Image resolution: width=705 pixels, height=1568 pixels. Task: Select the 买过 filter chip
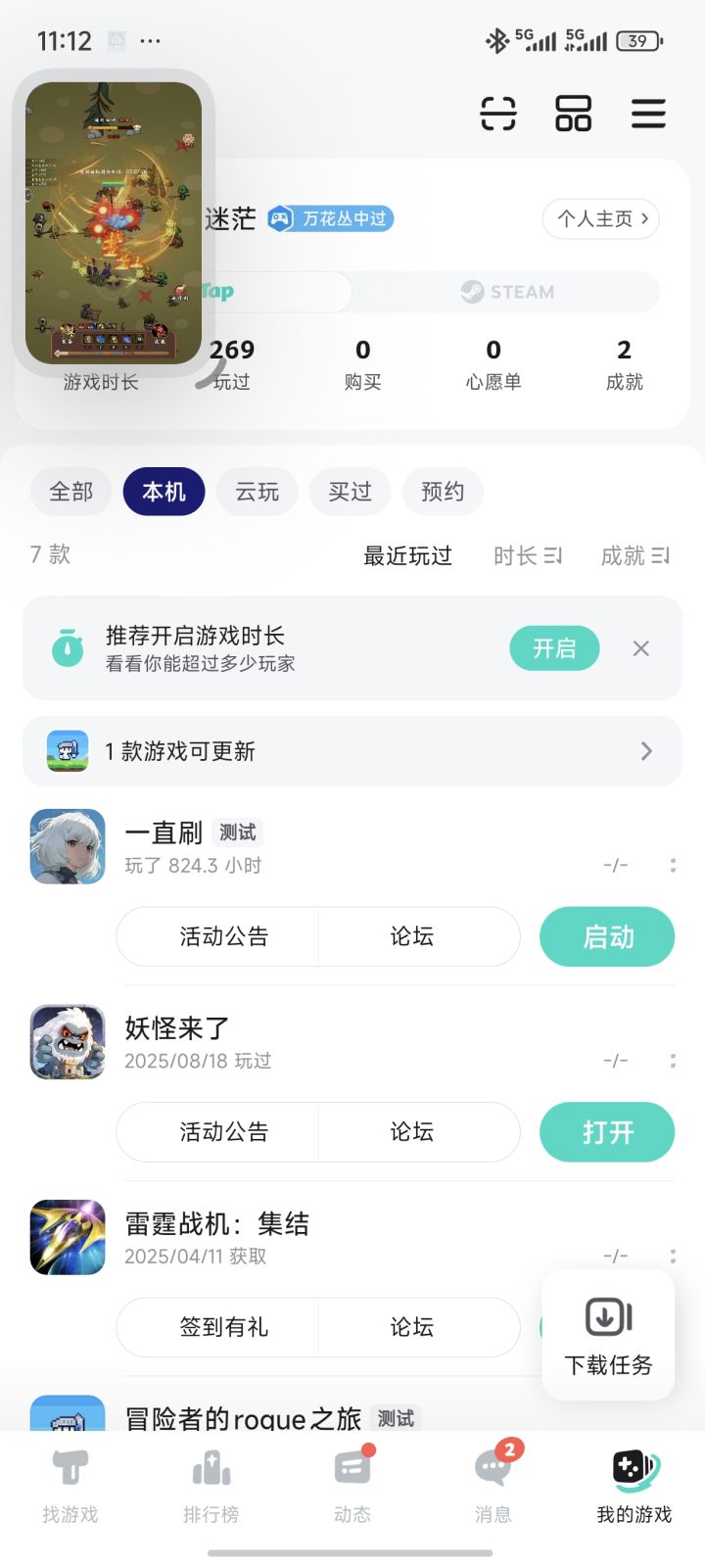(x=350, y=491)
